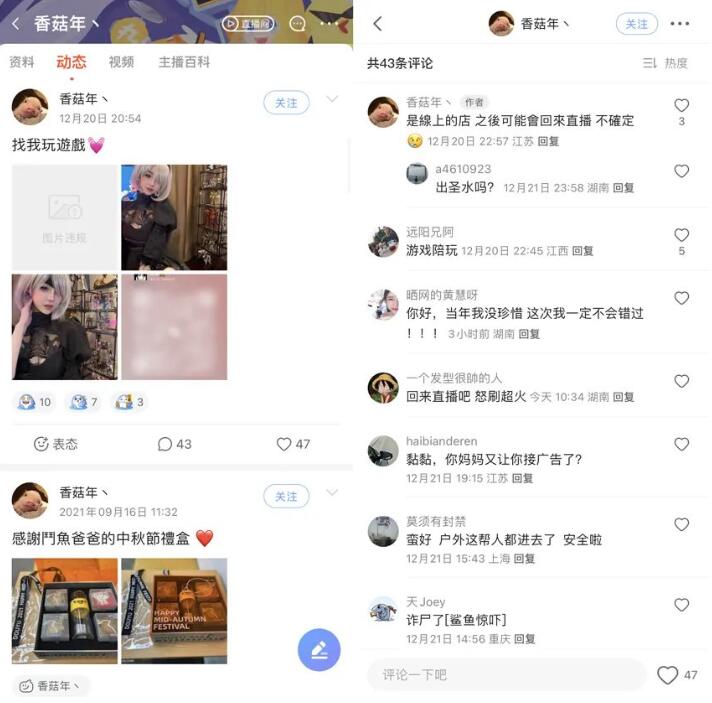
Task: Open the 香菇年 tag chip under the 中秋節 post
Action: 53,686
